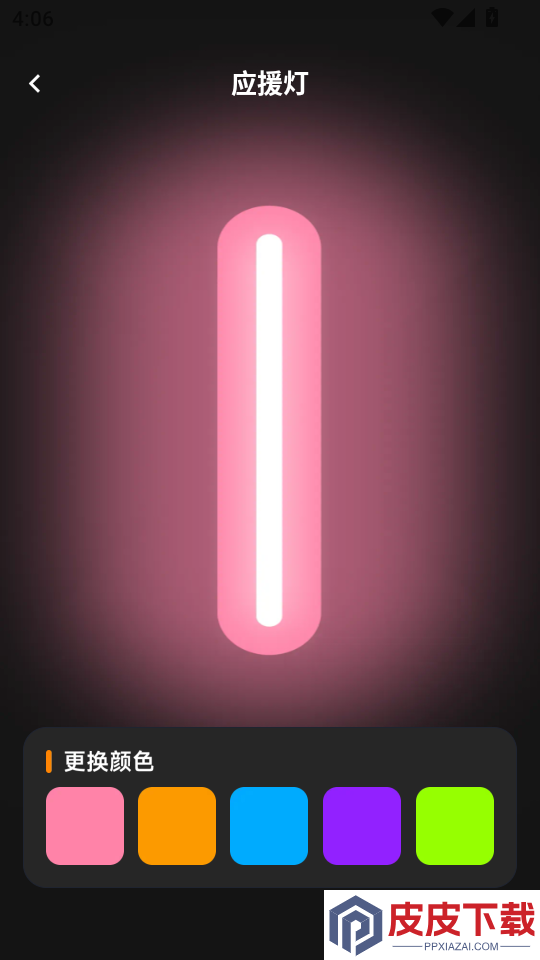Change the light stick to orange
Screen dimensions: 540x960
tap(177, 825)
